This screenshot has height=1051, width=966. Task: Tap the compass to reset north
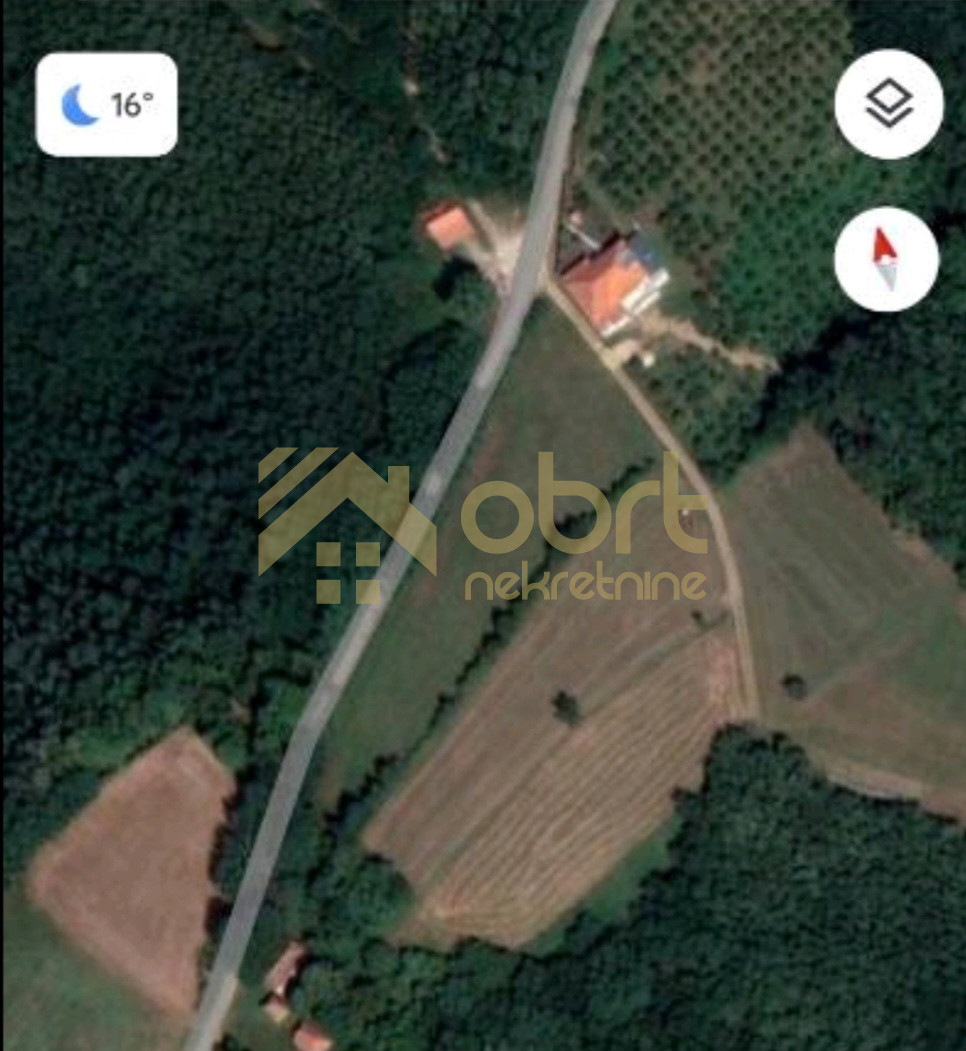(886, 259)
